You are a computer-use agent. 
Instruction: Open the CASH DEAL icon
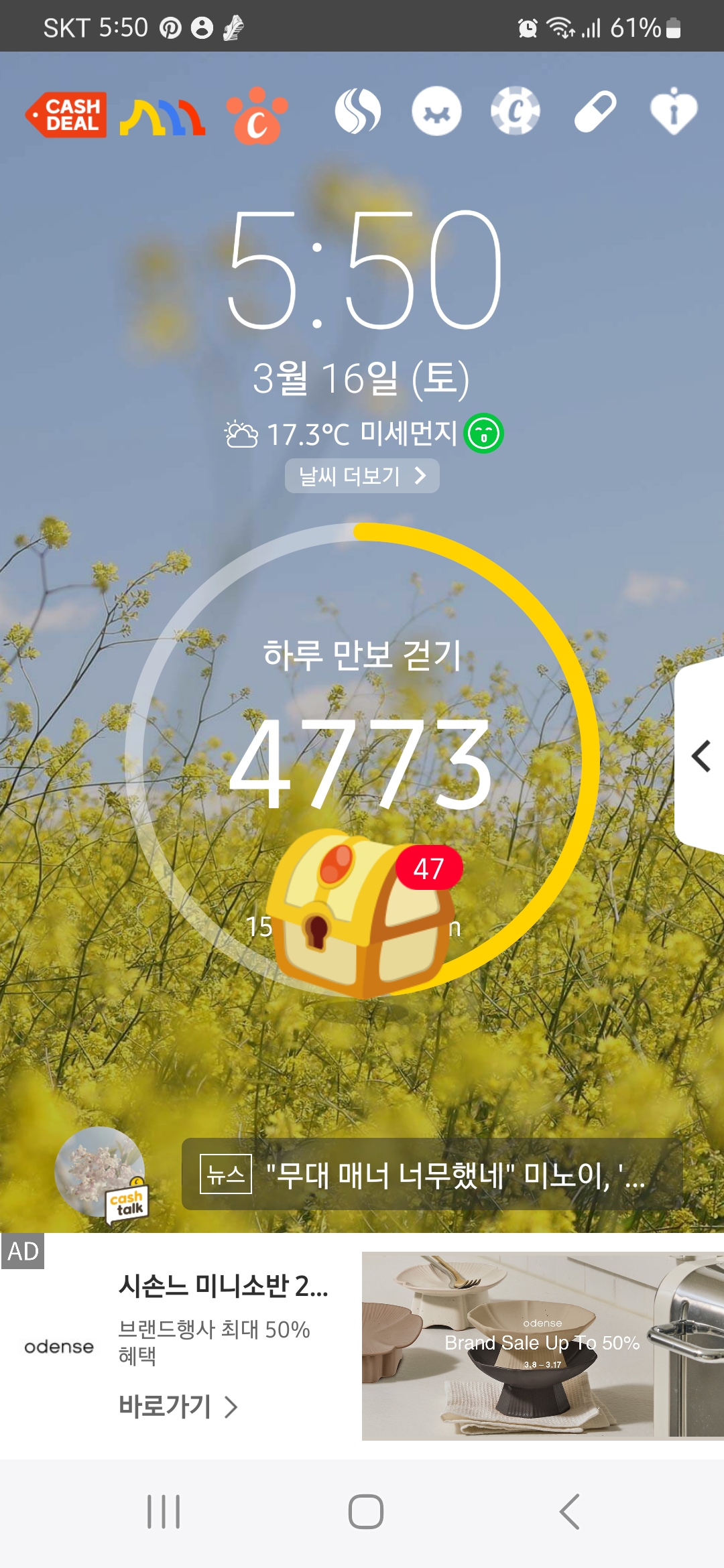(x=67, y=115)
